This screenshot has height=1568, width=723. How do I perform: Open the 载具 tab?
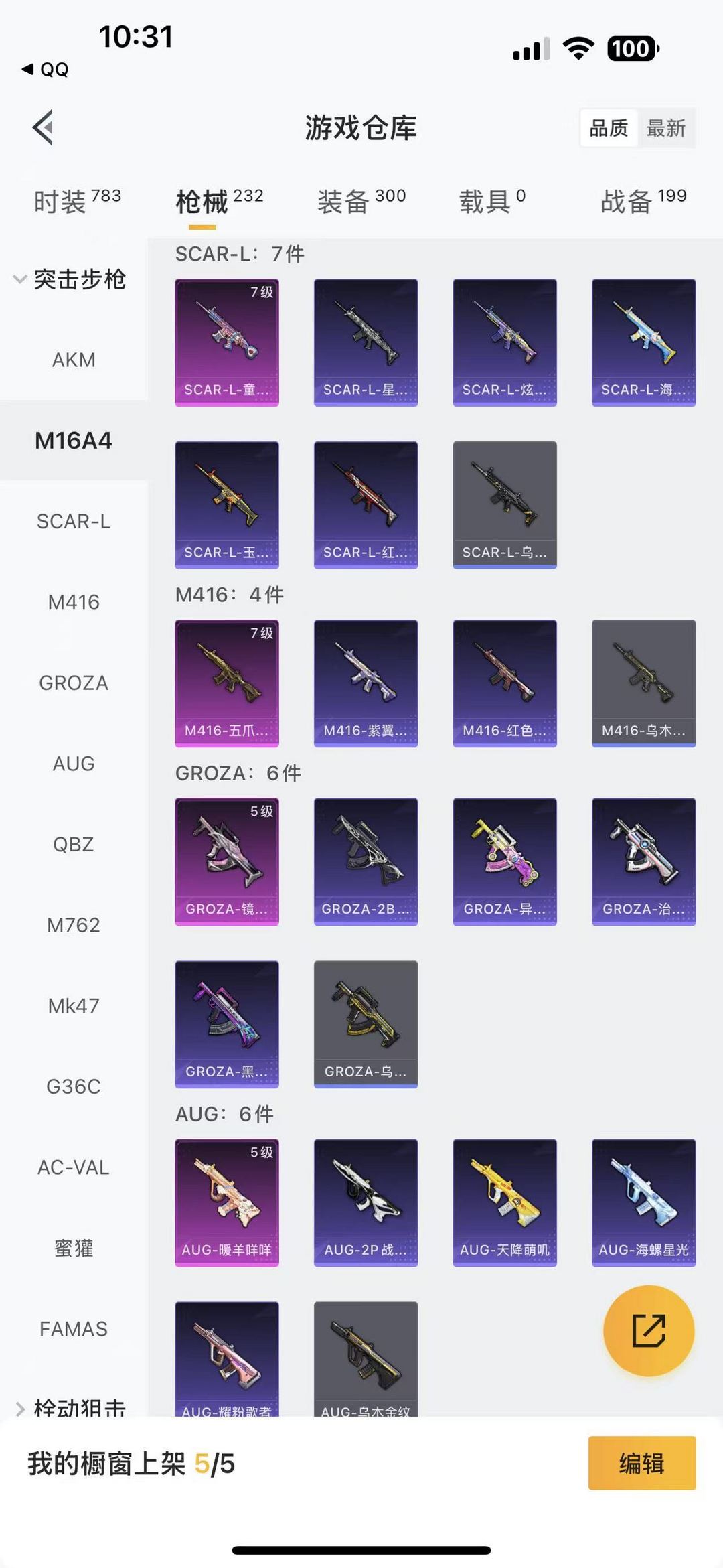pyautogui.click(x=492, y=200)
